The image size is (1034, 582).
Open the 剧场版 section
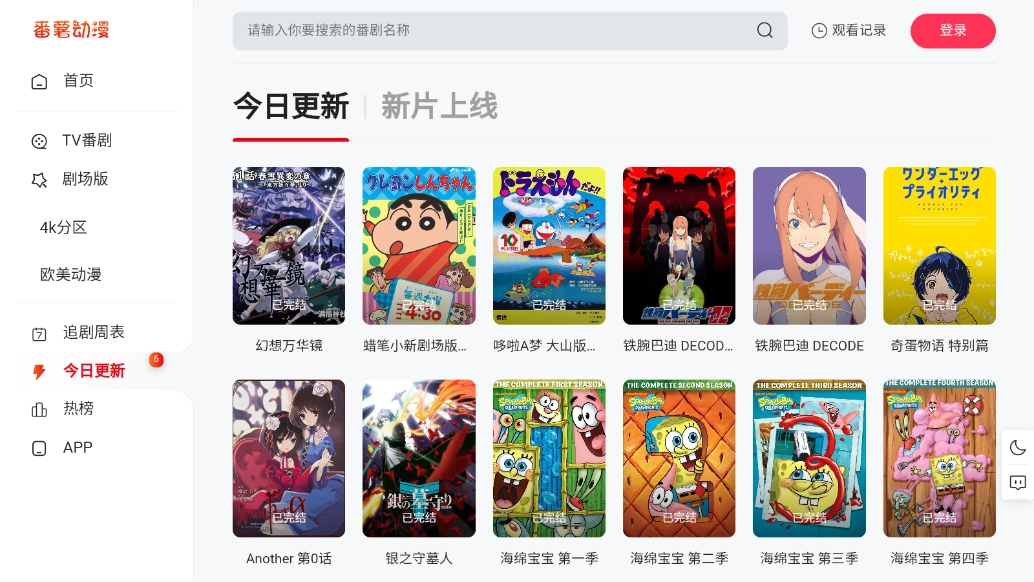(x=85, y=179)
